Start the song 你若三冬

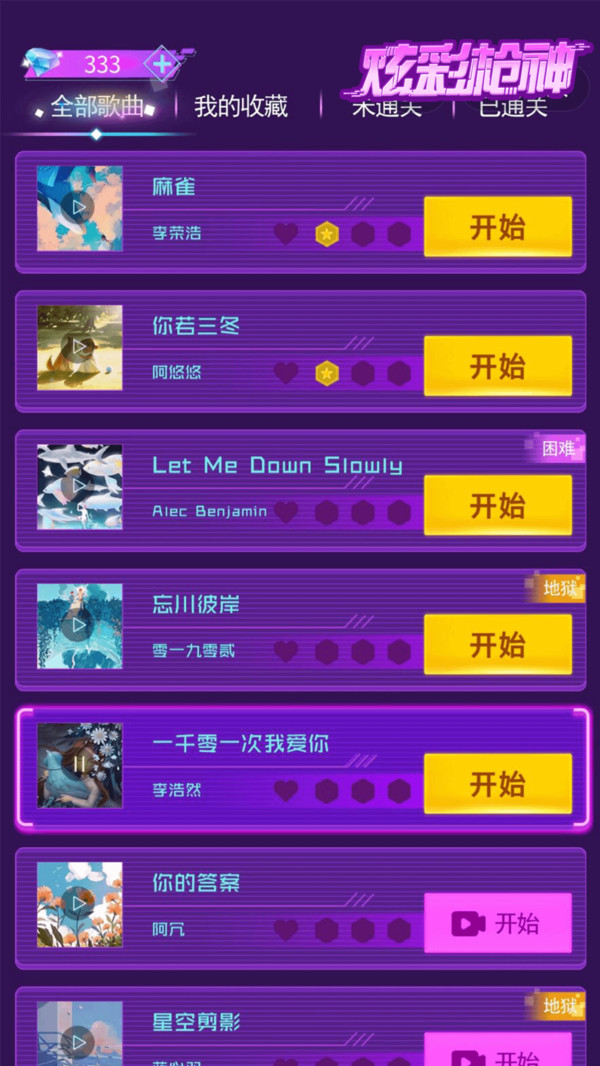(x=497, y=366)
